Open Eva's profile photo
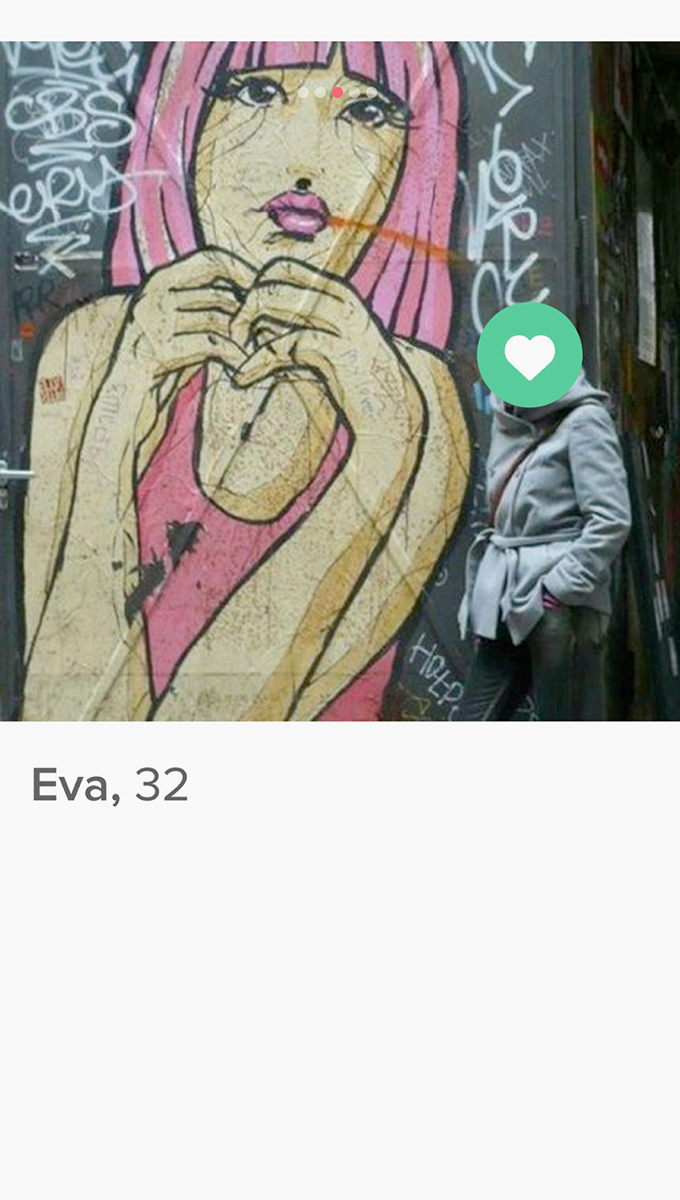Screen dimensions: 680x1200 click(340, 381)
